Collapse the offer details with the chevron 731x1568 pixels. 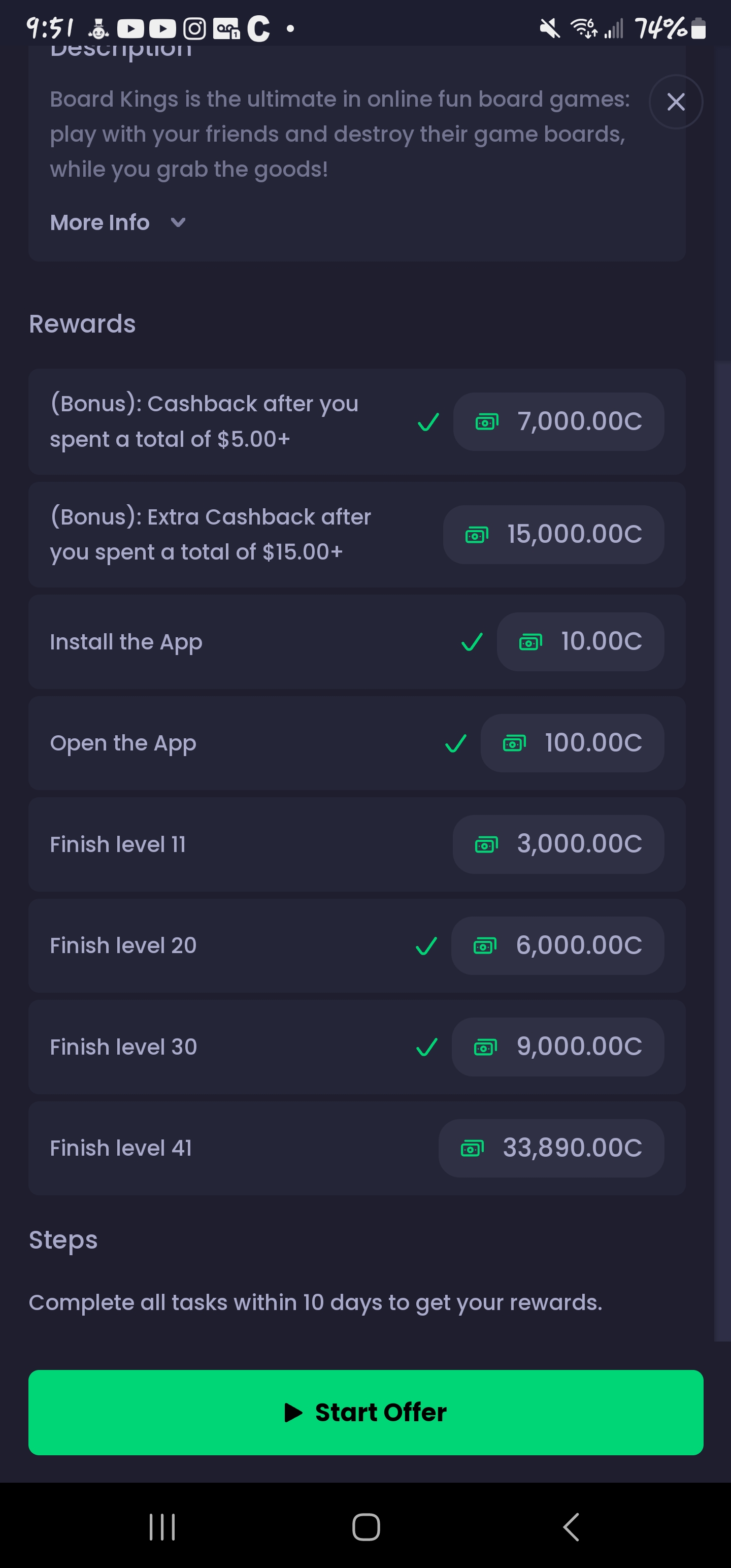tap(177, 223)
